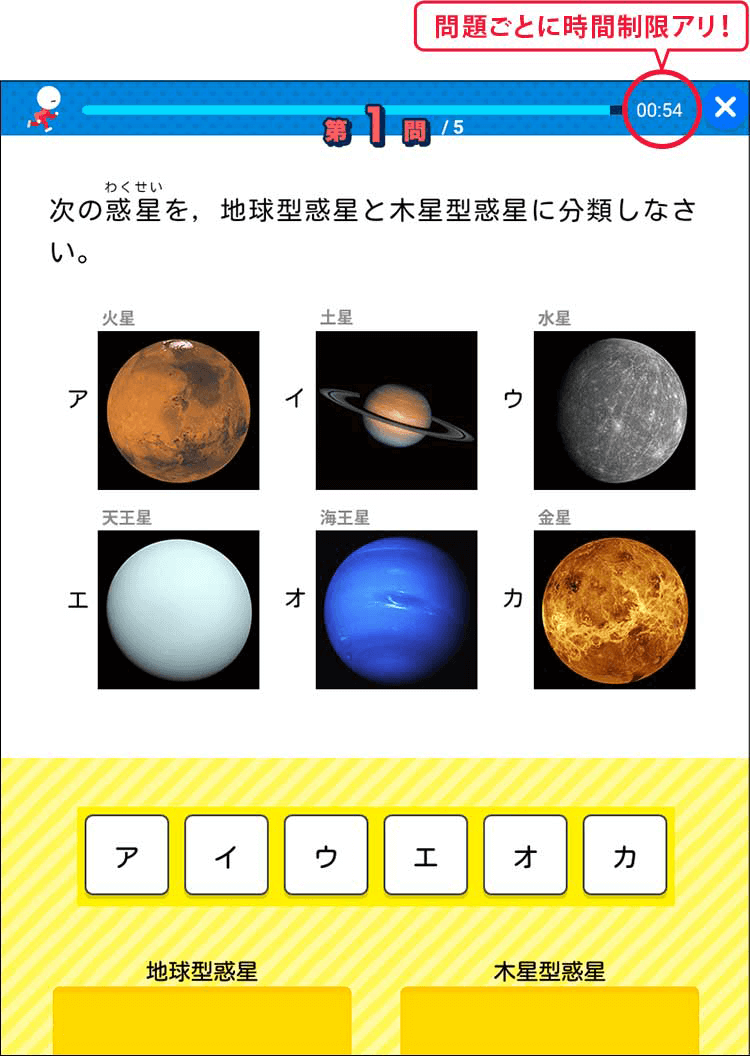Select the ウ answer tile
Image resolution: width=750 pixels, height=1056 pixels.
326,855
